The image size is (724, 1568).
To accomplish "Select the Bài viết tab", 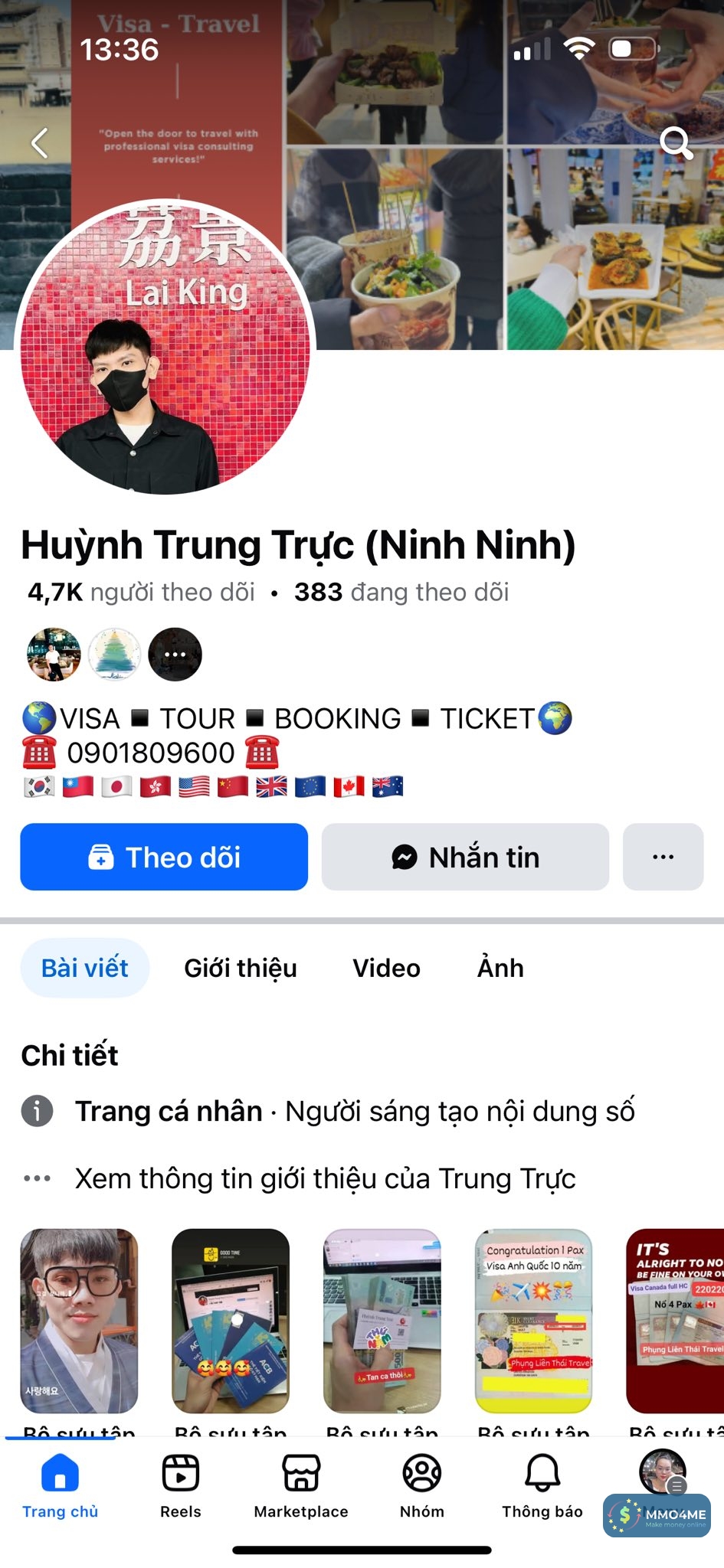I will [x=85, y=968].
